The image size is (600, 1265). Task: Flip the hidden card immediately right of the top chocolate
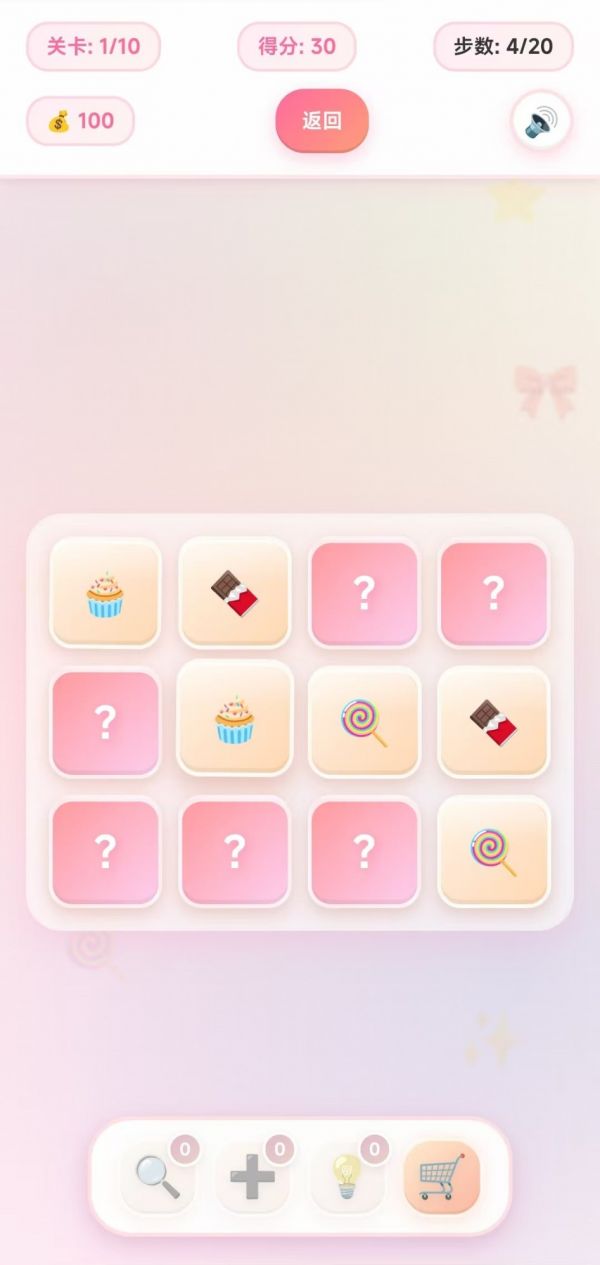pos(364,593)
